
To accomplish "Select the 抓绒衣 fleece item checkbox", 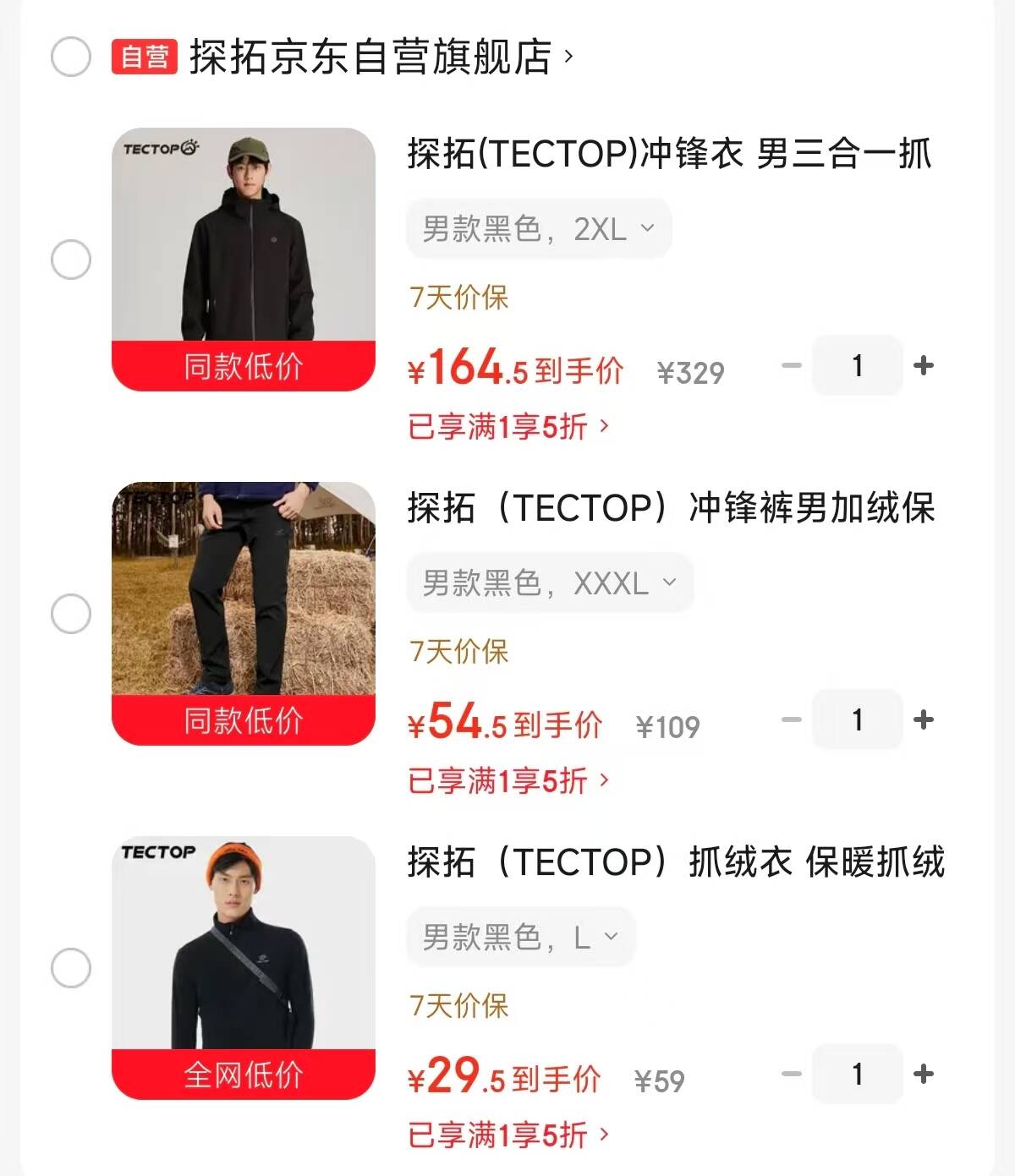I will 71,968.
